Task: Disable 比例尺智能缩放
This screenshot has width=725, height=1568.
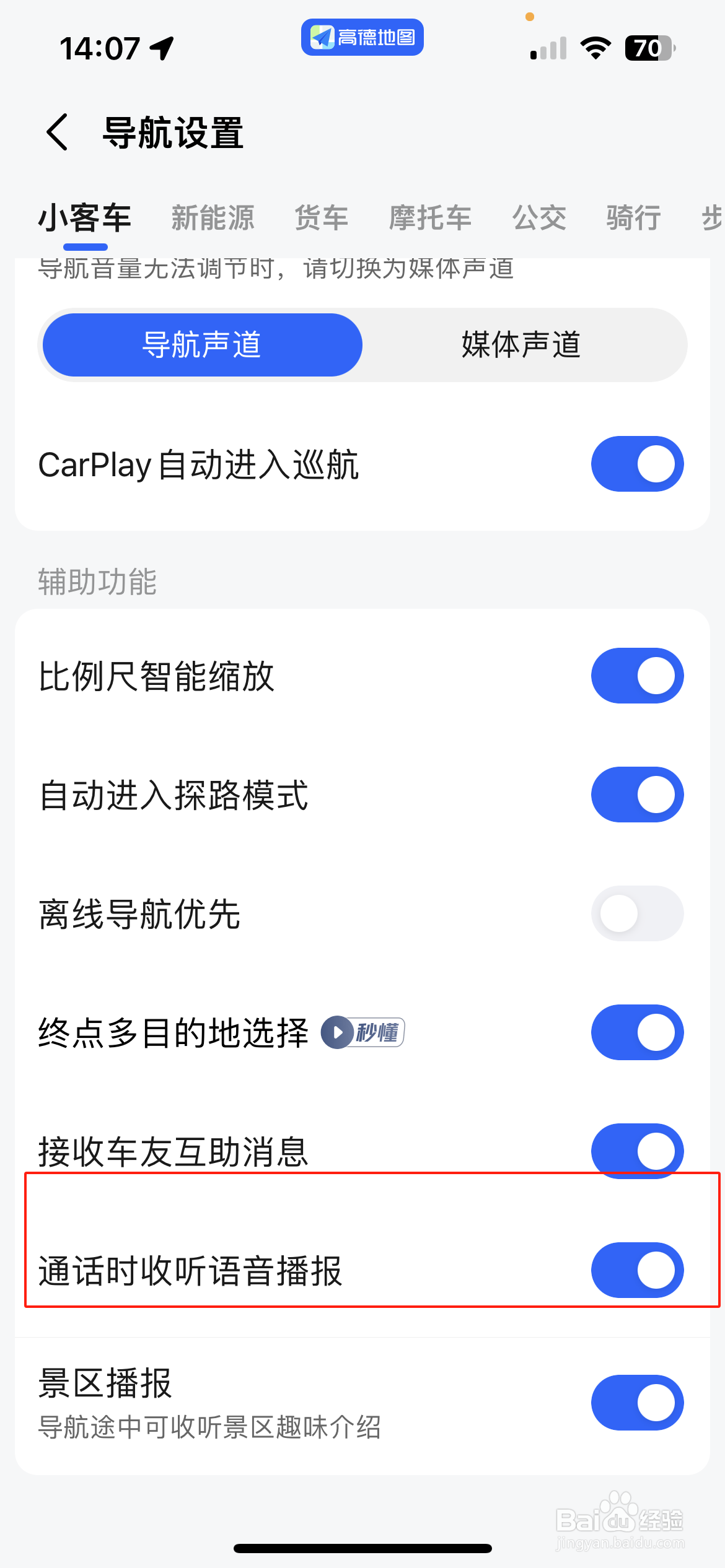Action: [637, 676]
